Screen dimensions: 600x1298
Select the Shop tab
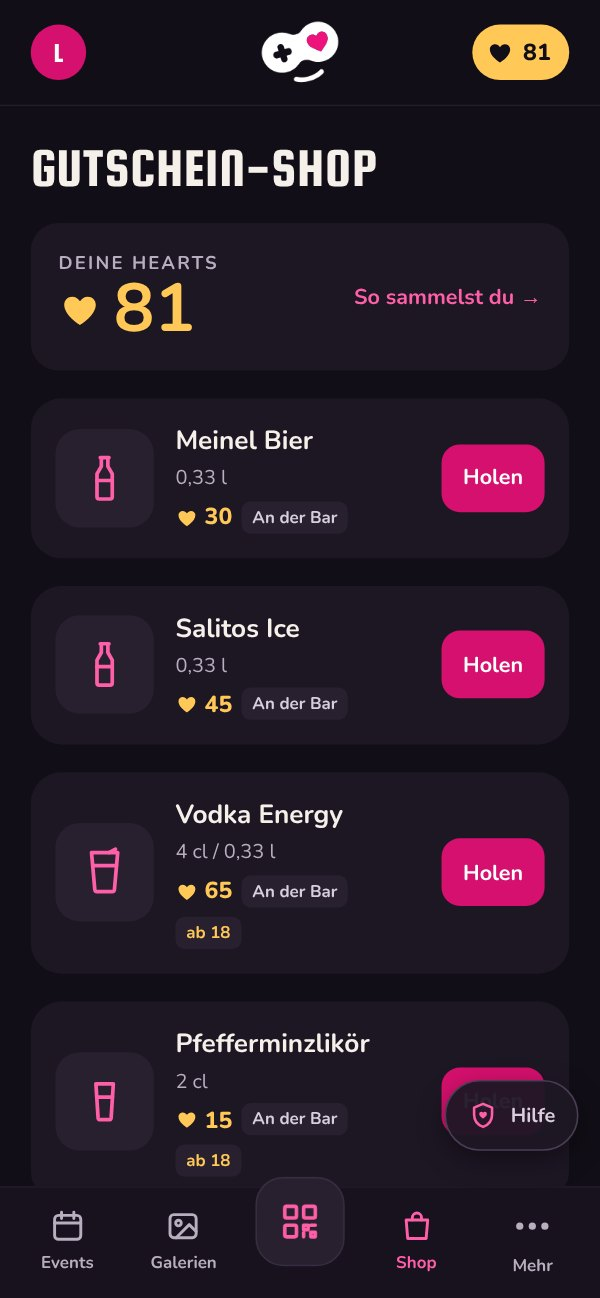[x=416, y=1241]
